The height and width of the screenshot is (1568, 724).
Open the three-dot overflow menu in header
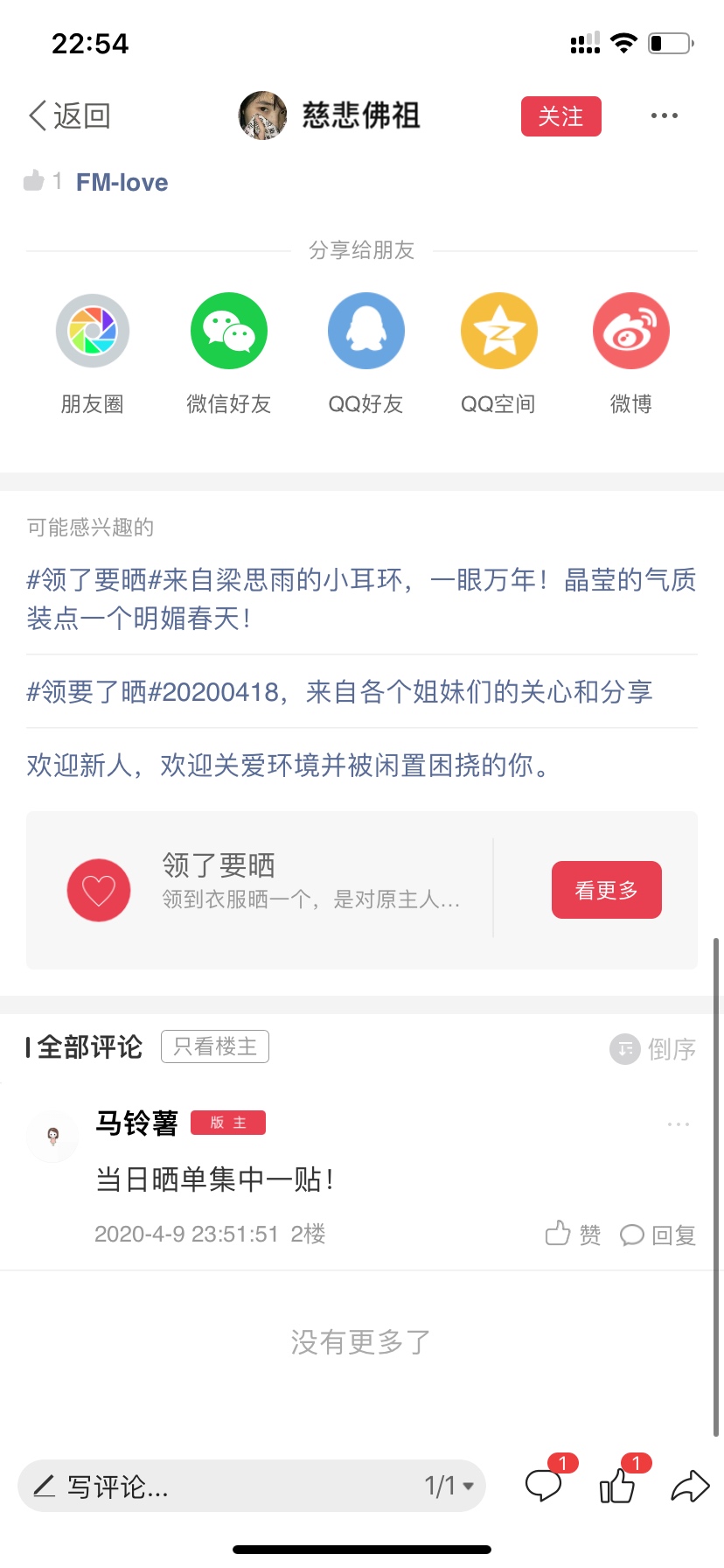coord(665,115)
